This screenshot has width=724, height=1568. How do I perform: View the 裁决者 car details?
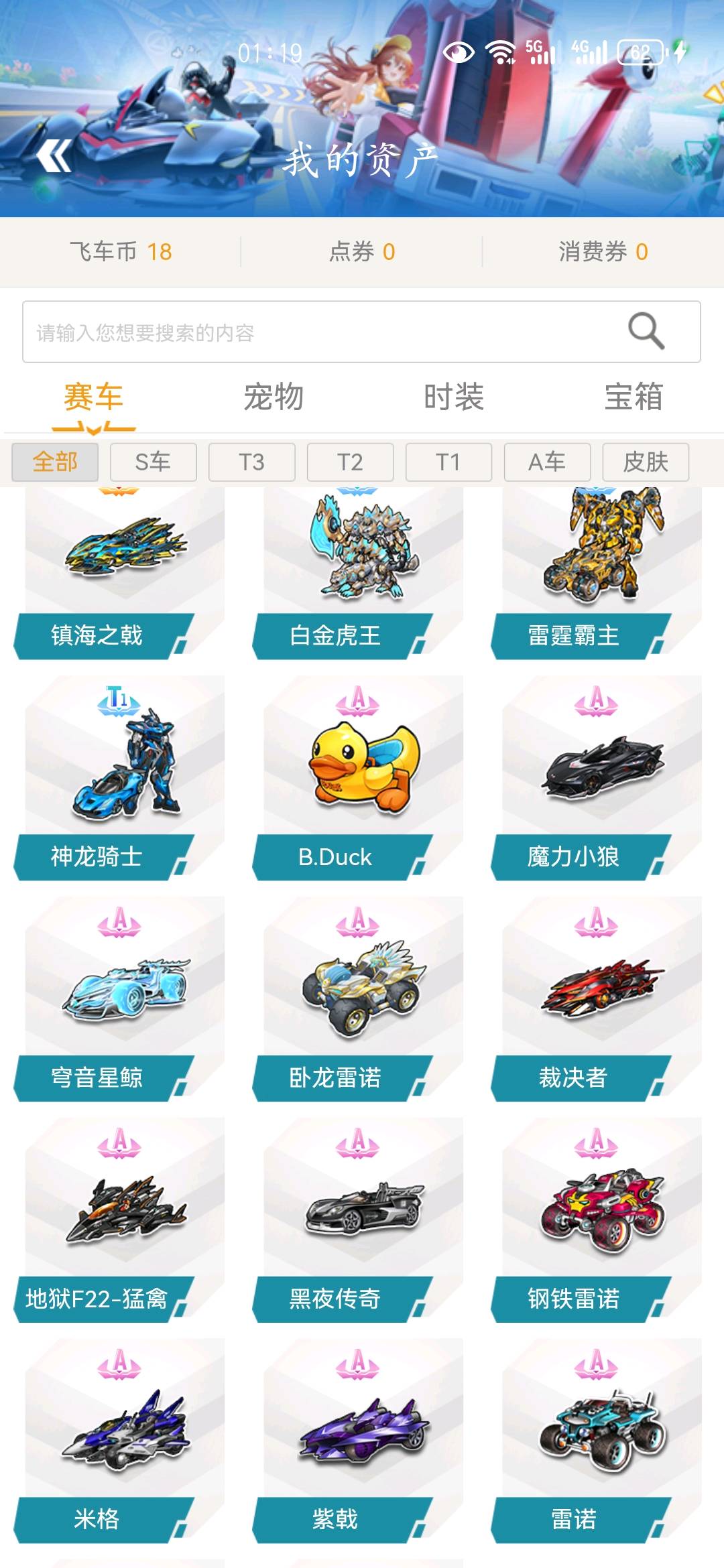pyautogui.click(x=597, y=999)
